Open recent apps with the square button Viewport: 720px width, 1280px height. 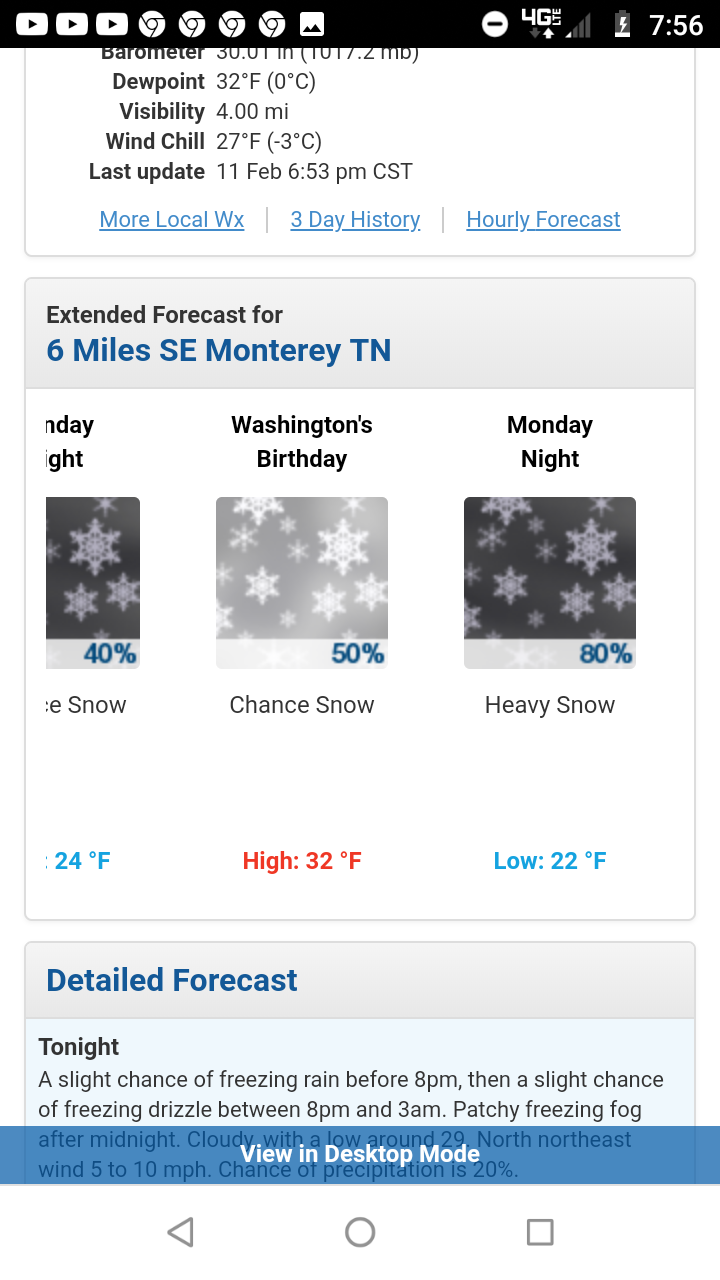pos(540,1232)
